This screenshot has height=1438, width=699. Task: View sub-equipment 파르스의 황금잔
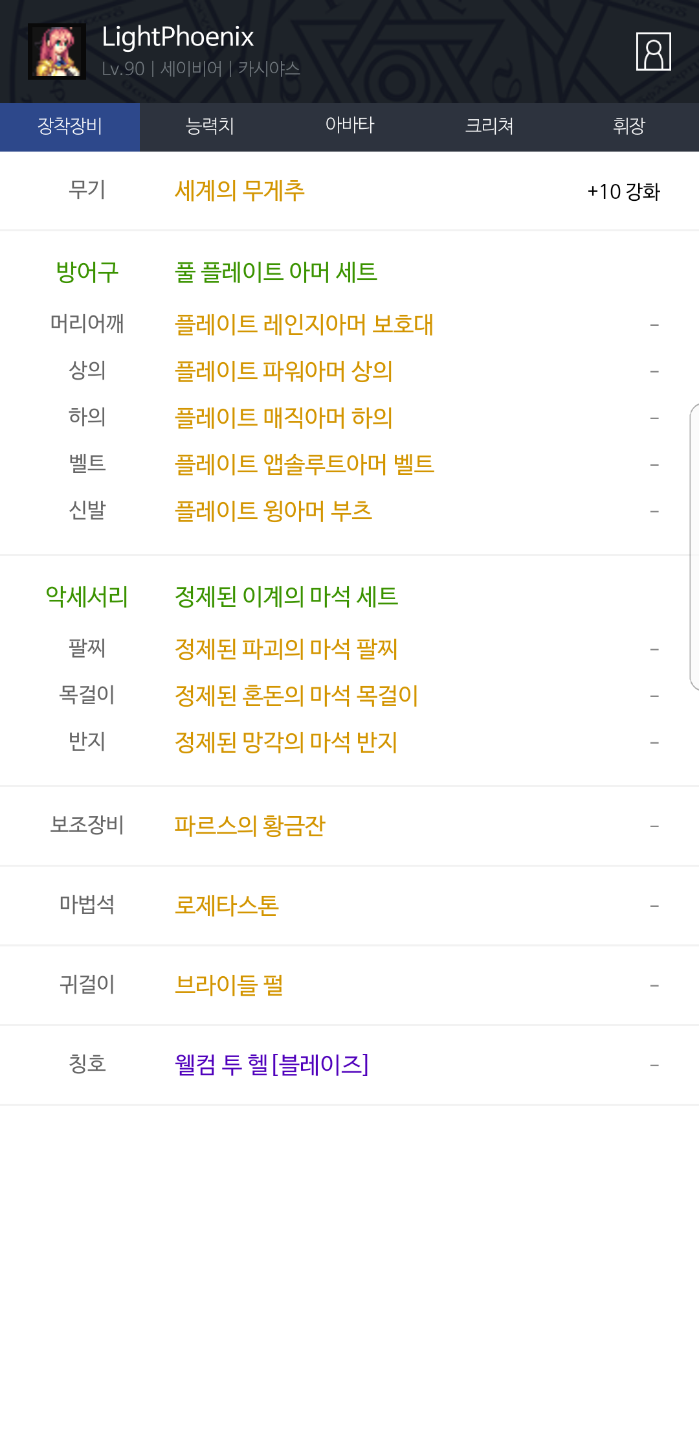coord(250,826)
